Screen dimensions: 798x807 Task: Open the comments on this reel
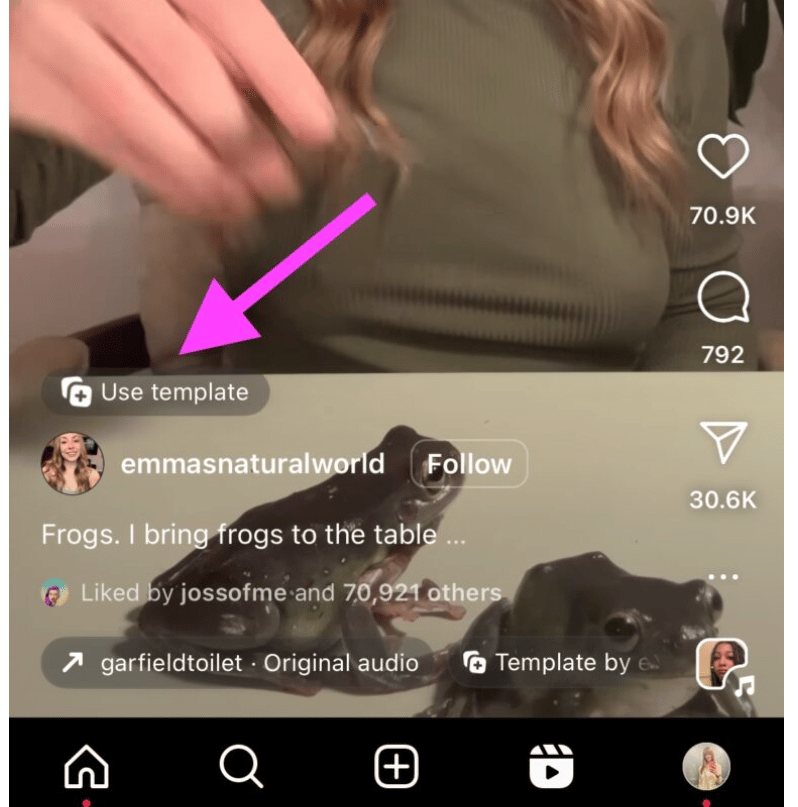722,298
